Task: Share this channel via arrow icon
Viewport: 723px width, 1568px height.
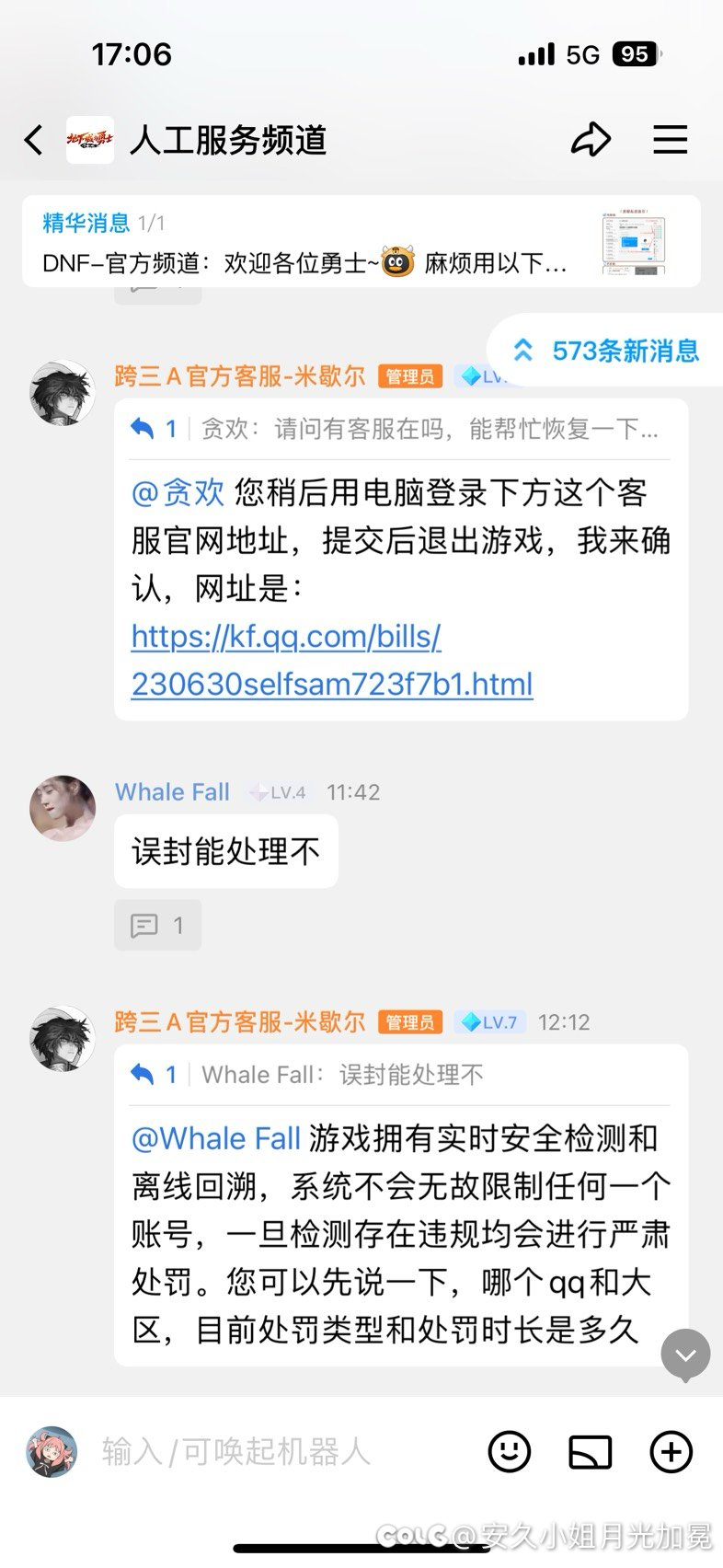Action: (591, 140)
